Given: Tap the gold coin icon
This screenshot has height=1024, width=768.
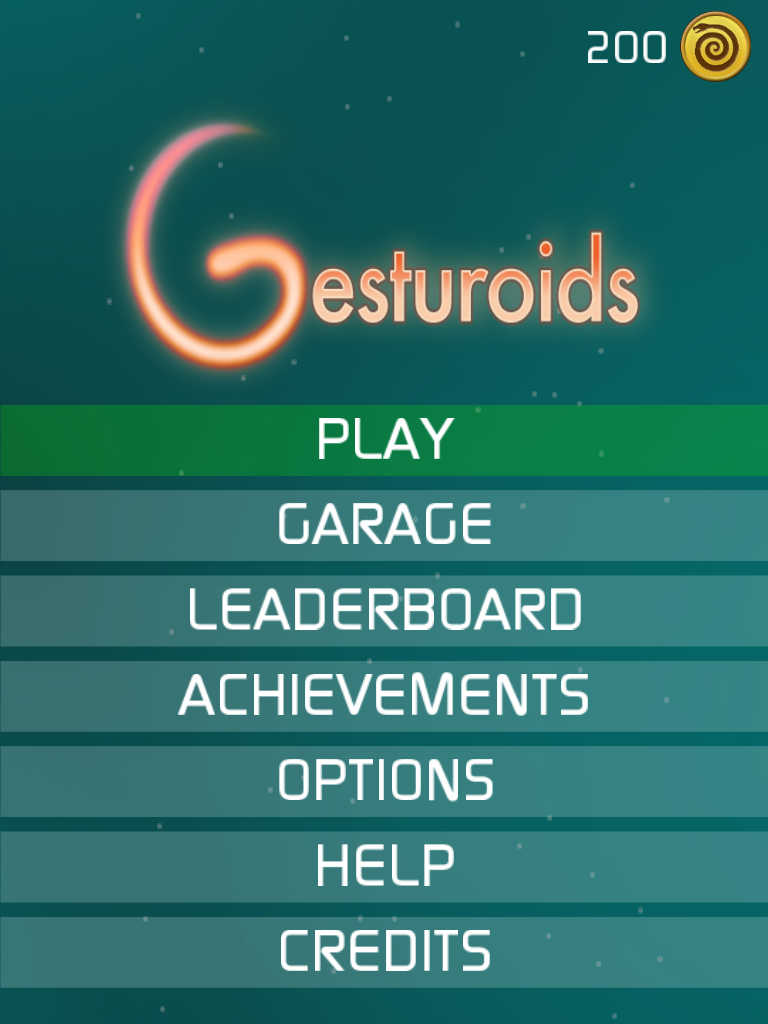Looking at the screenshot, I should coord(715,47).
